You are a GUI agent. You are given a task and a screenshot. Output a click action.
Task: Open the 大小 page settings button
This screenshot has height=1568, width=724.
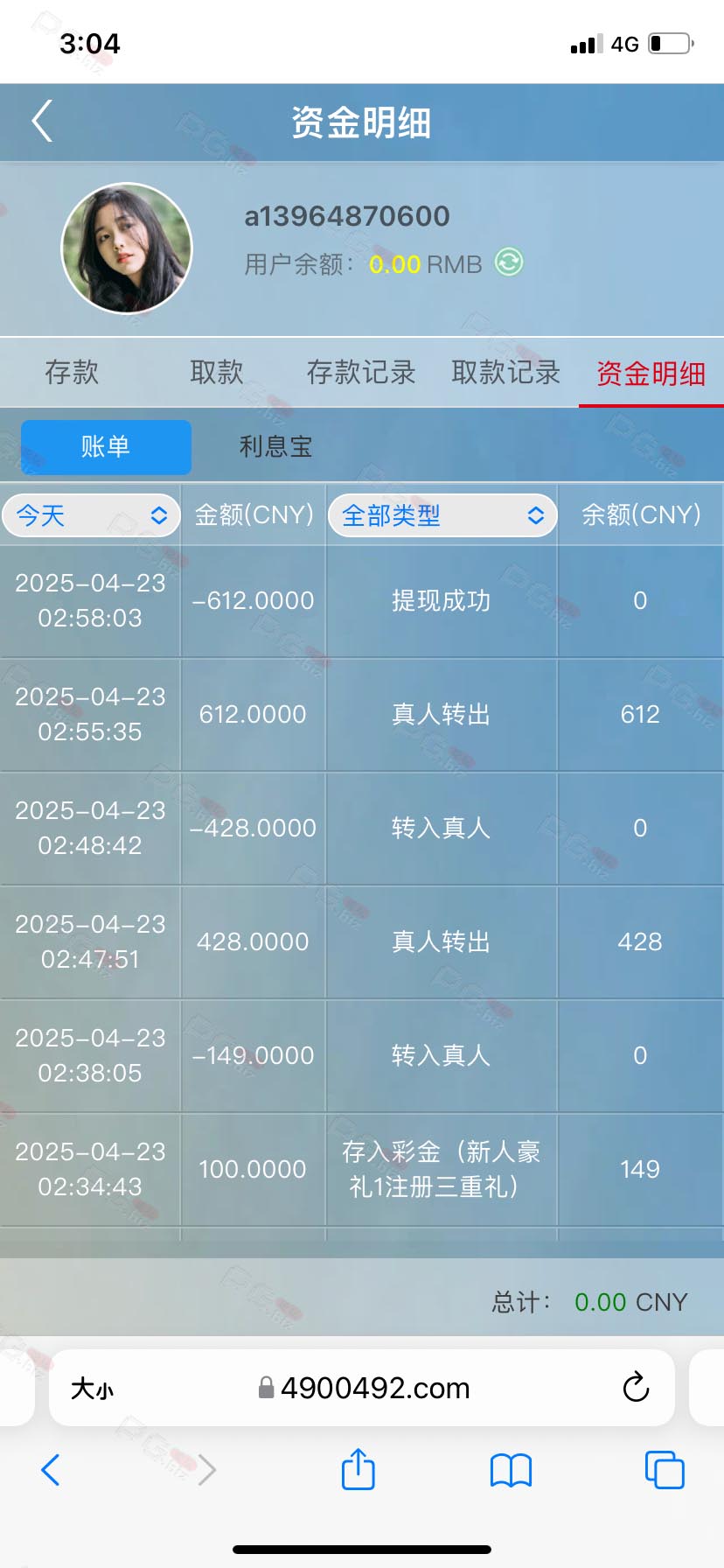point(92,1389)
